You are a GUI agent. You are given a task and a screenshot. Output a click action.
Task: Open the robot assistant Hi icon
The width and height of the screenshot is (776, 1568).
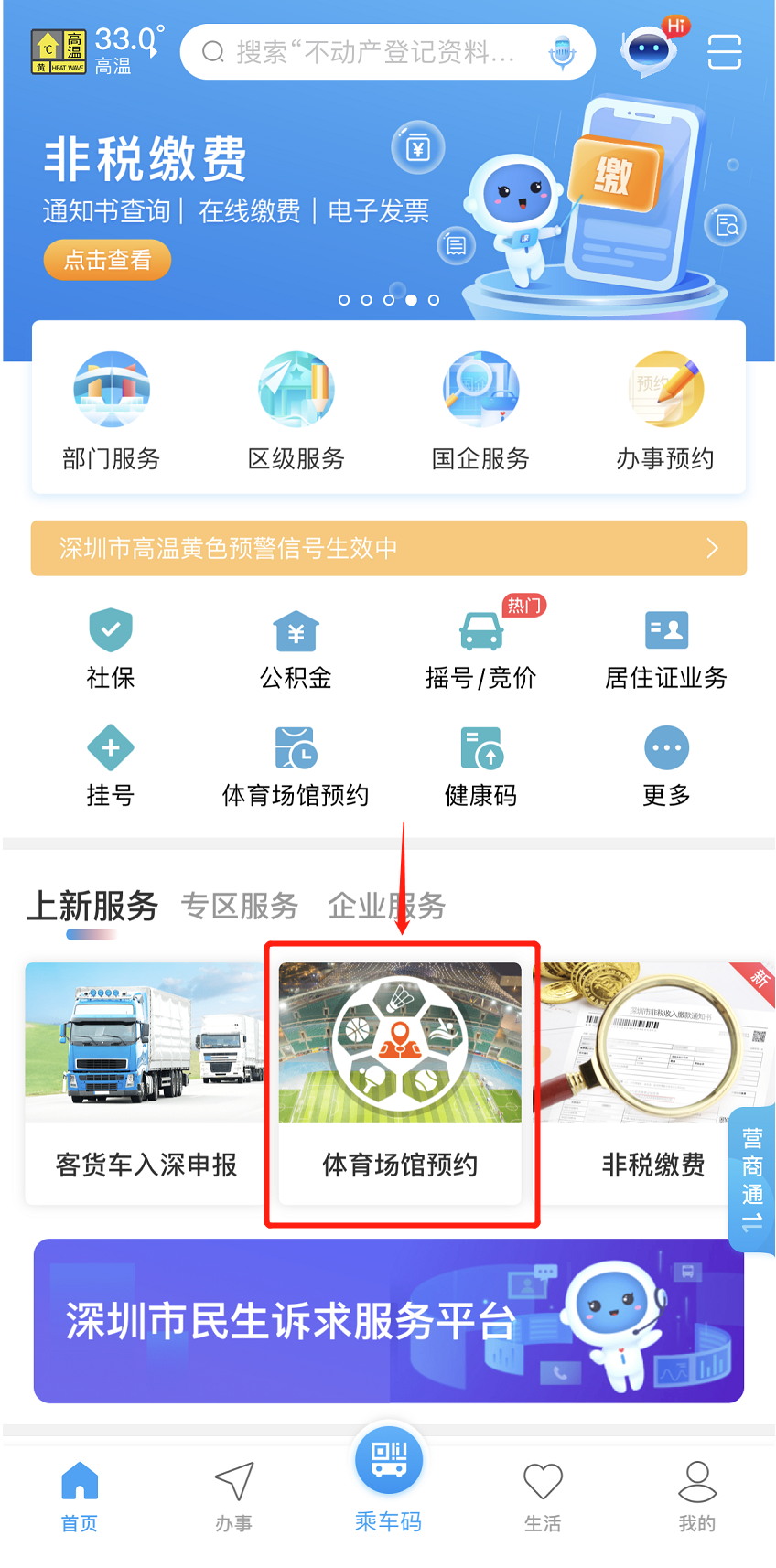[650, 48]
